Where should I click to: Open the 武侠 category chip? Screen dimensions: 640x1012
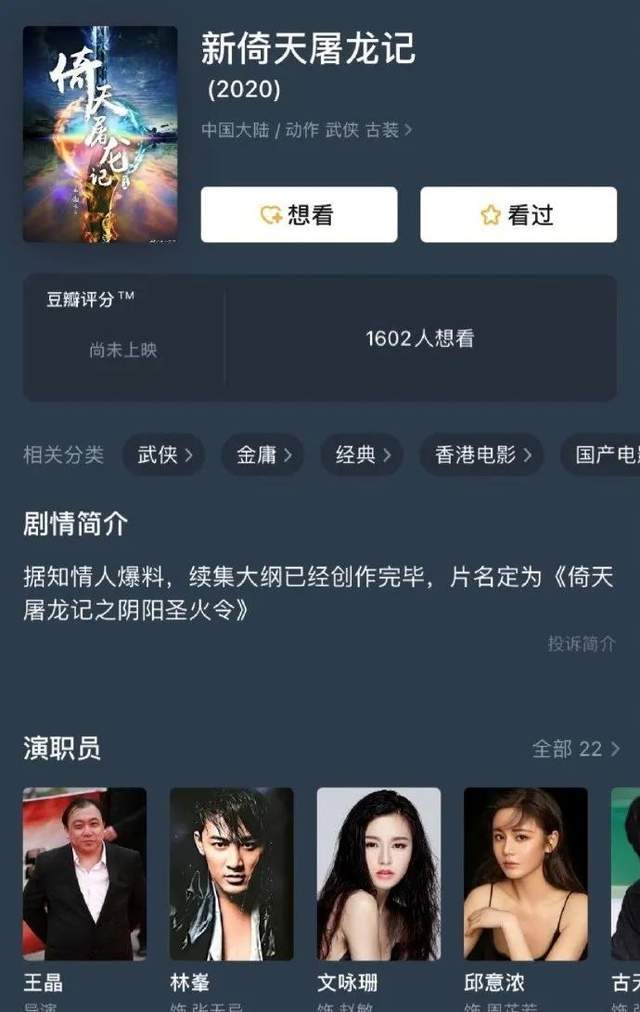pyautogui.click(x=164, y=455)
